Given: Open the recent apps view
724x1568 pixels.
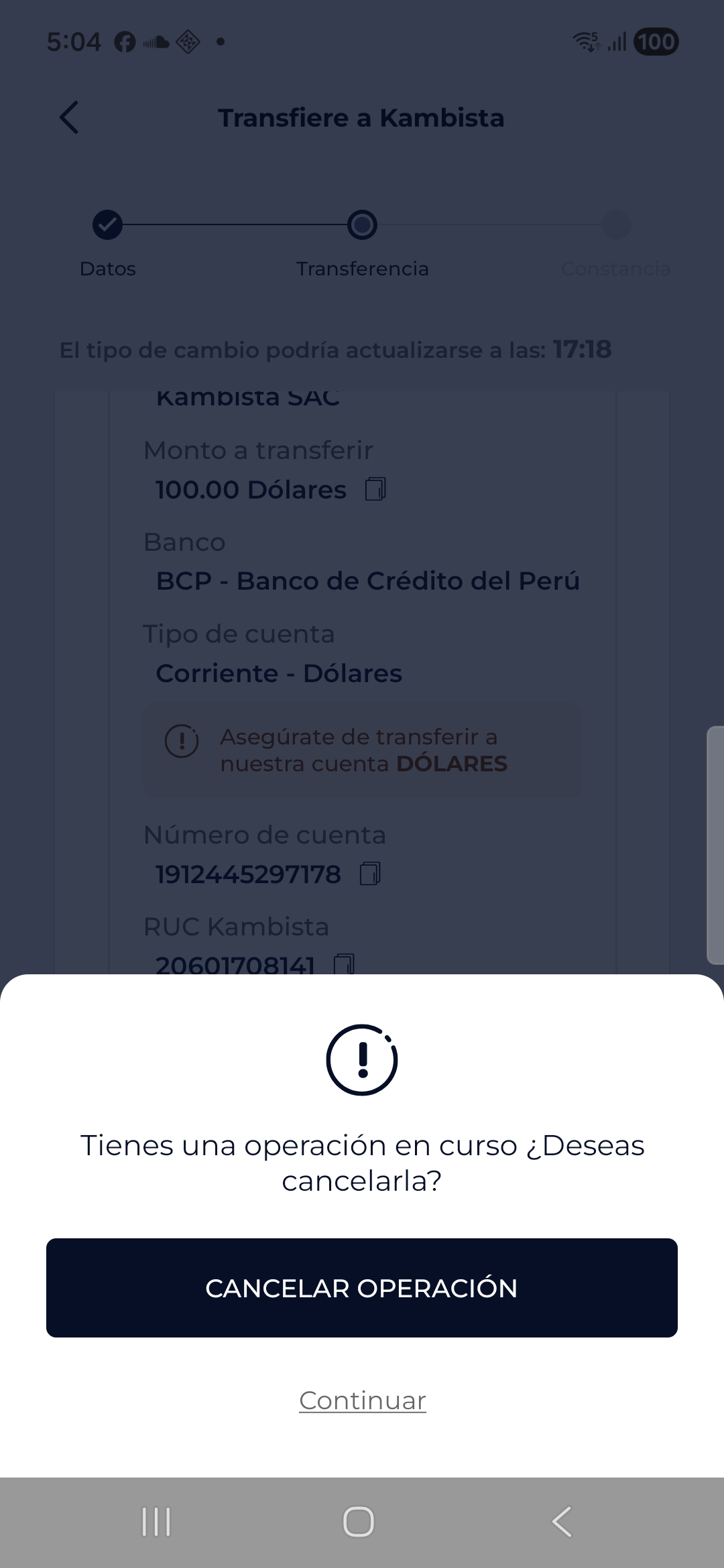Looking at the screenshot, I should 156,1521.
